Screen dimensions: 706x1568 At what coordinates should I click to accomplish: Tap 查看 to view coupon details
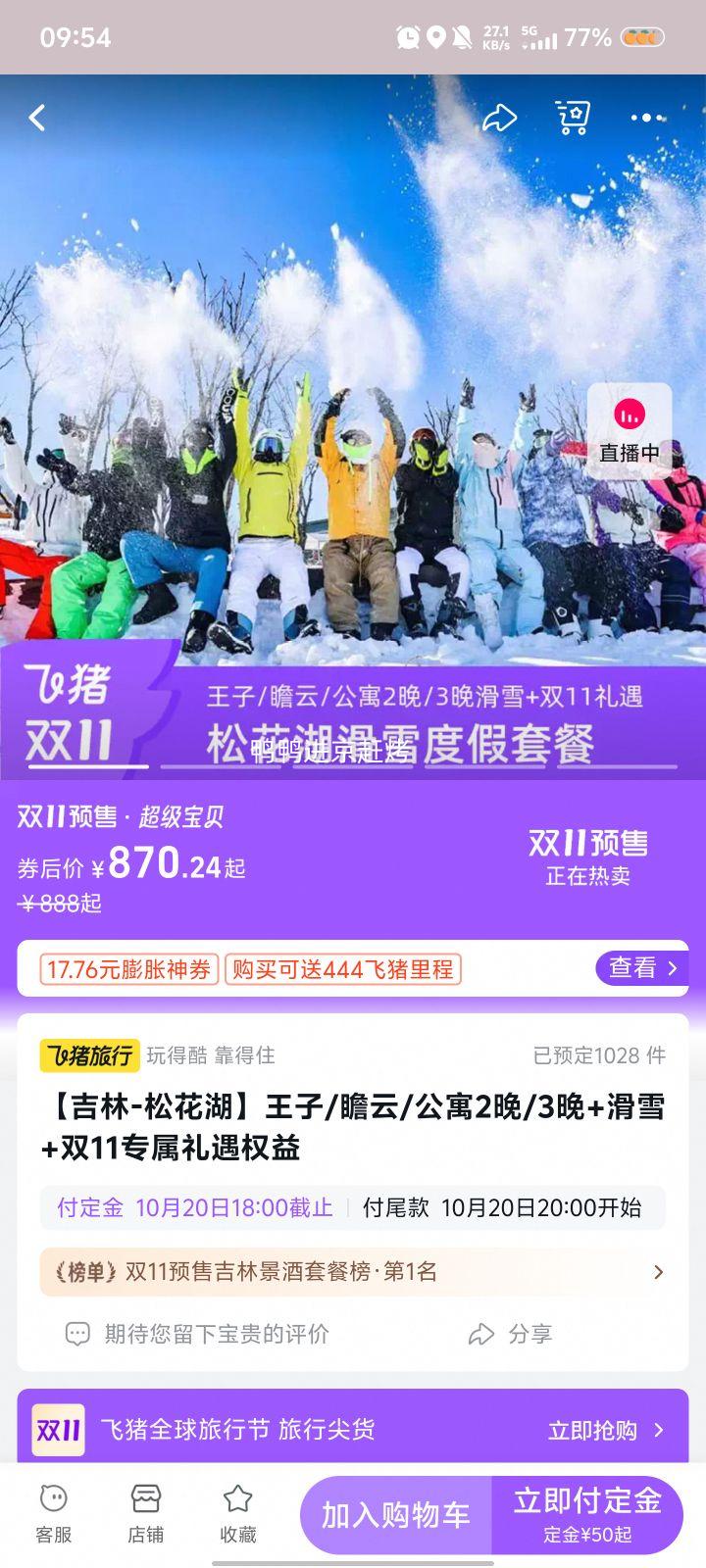(642, 968)
